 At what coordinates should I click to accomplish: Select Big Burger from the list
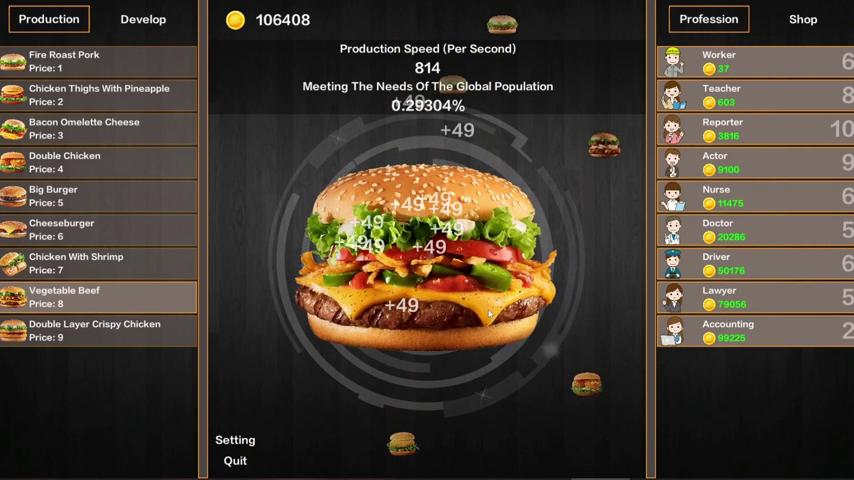tap(98, 196)
